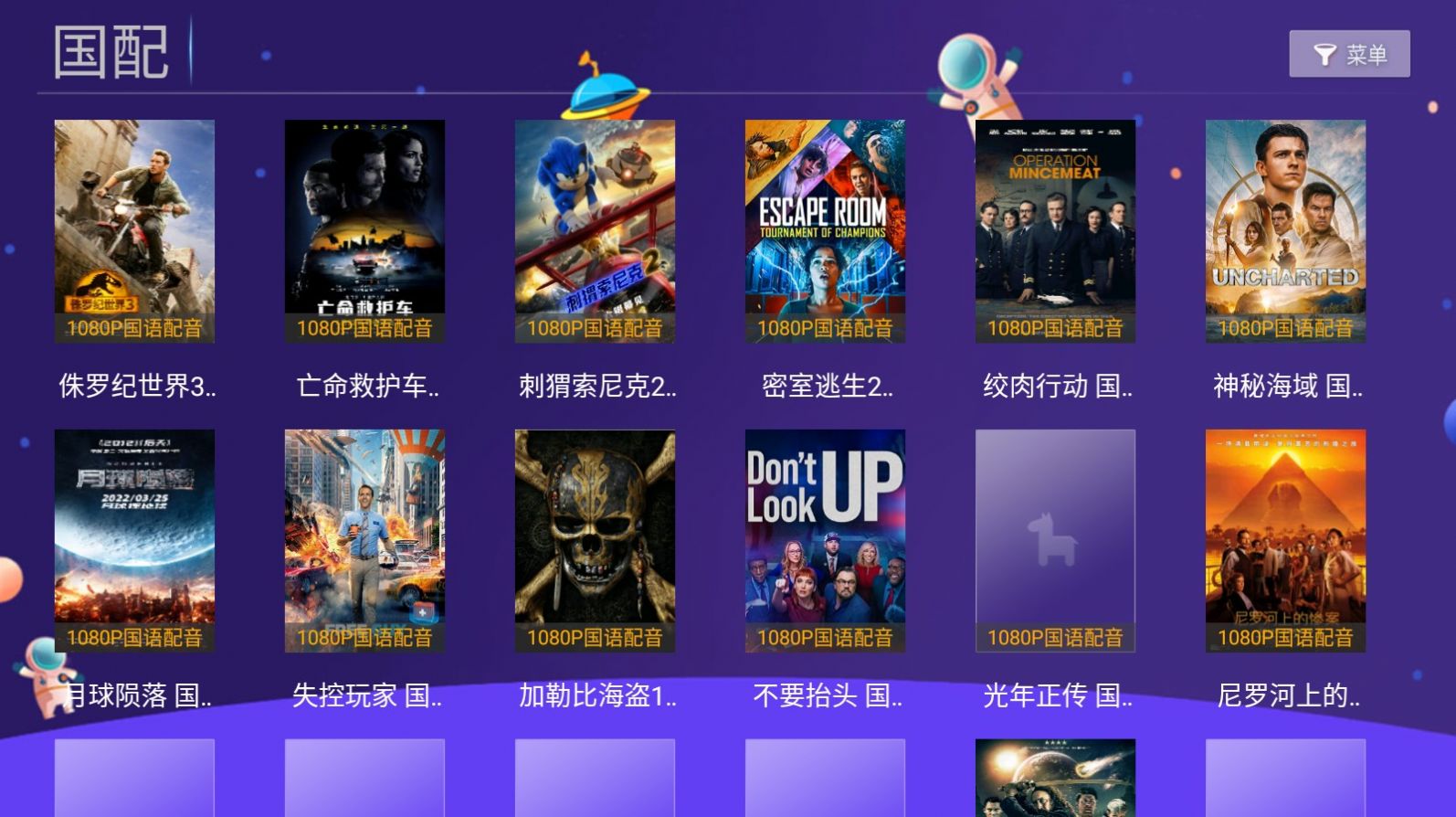Select 刺猬索尼克2 movie poster
Viewport: 1456px width, 817px height.
tap(595, 231)
